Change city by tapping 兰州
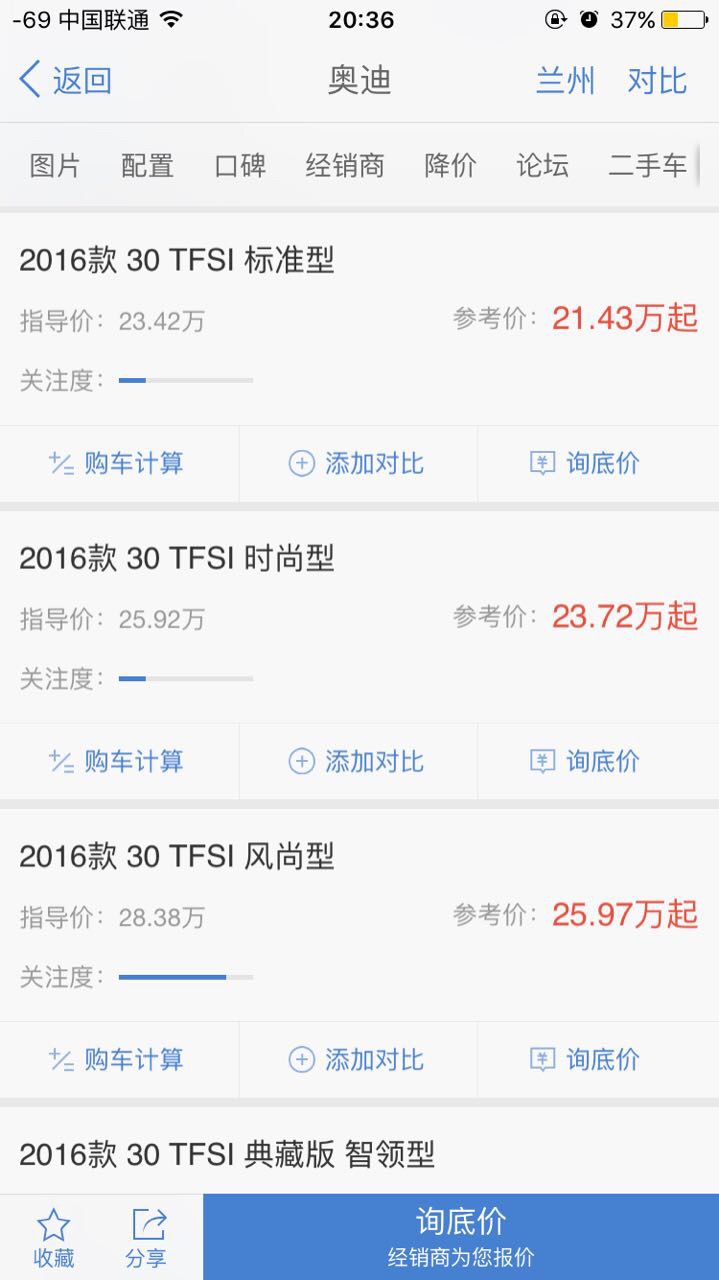This screenshot has height=1280, width=719. [x=565, y=80]
